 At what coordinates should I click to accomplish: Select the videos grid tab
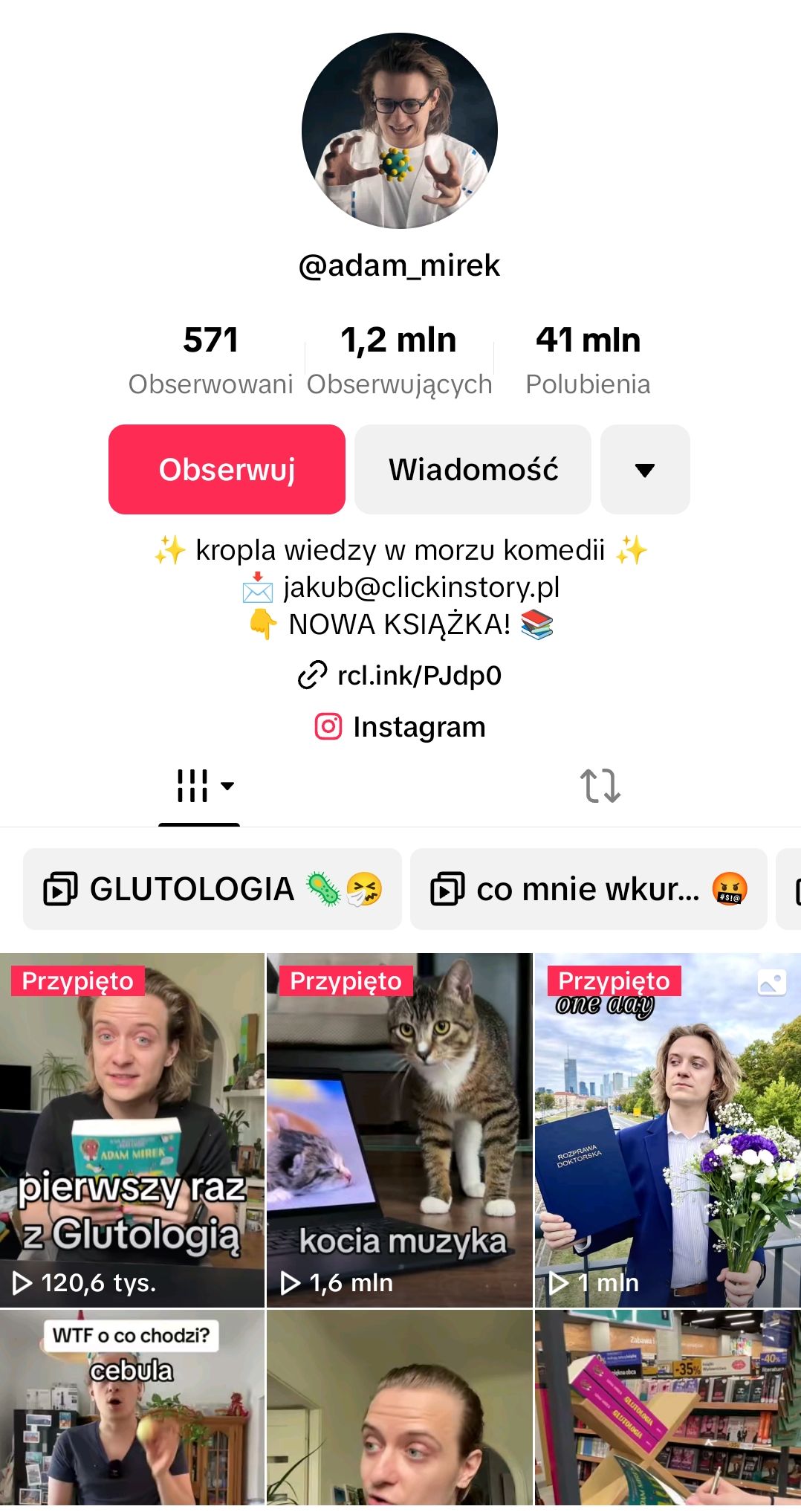pyautogui.click(x=199, y=786)
